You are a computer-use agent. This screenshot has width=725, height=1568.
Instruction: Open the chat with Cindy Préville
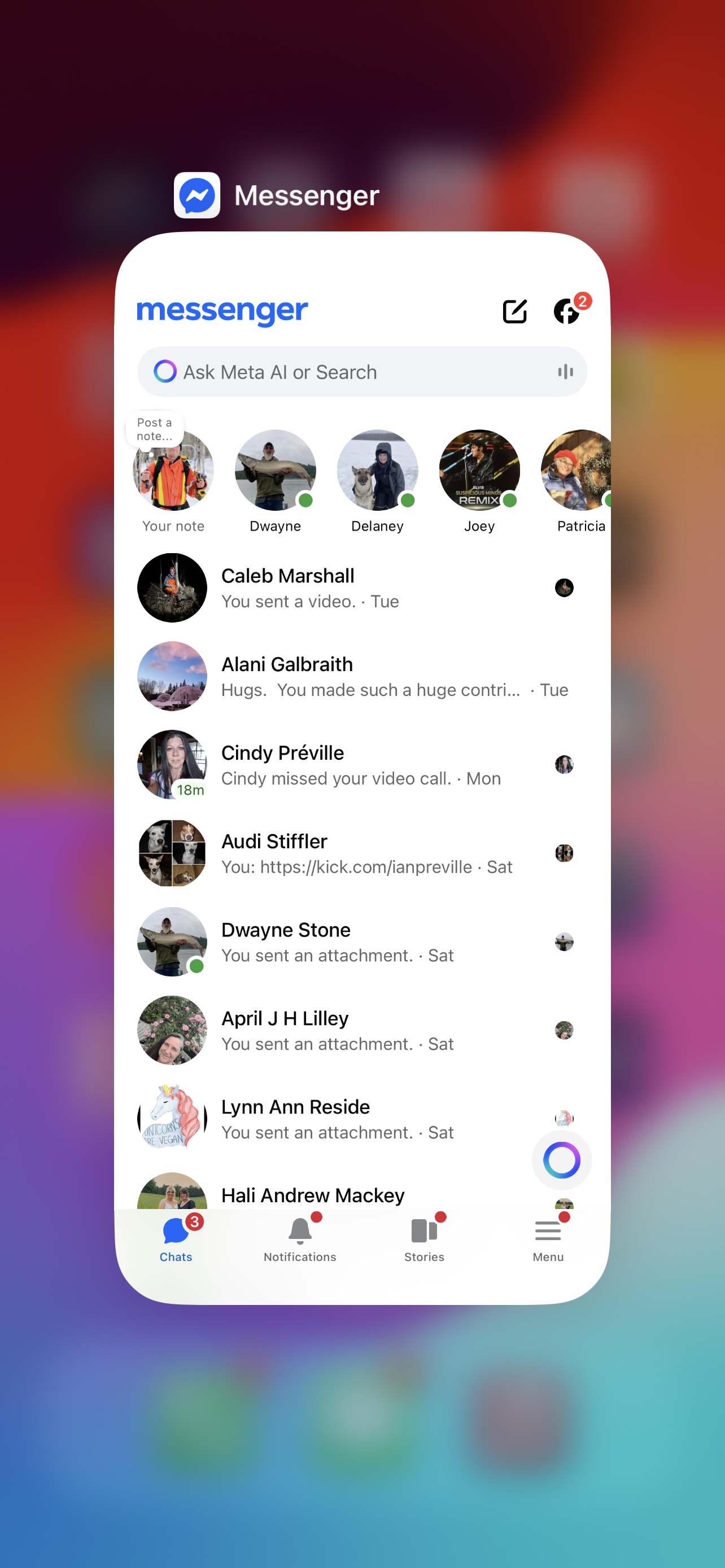point(341,765)
